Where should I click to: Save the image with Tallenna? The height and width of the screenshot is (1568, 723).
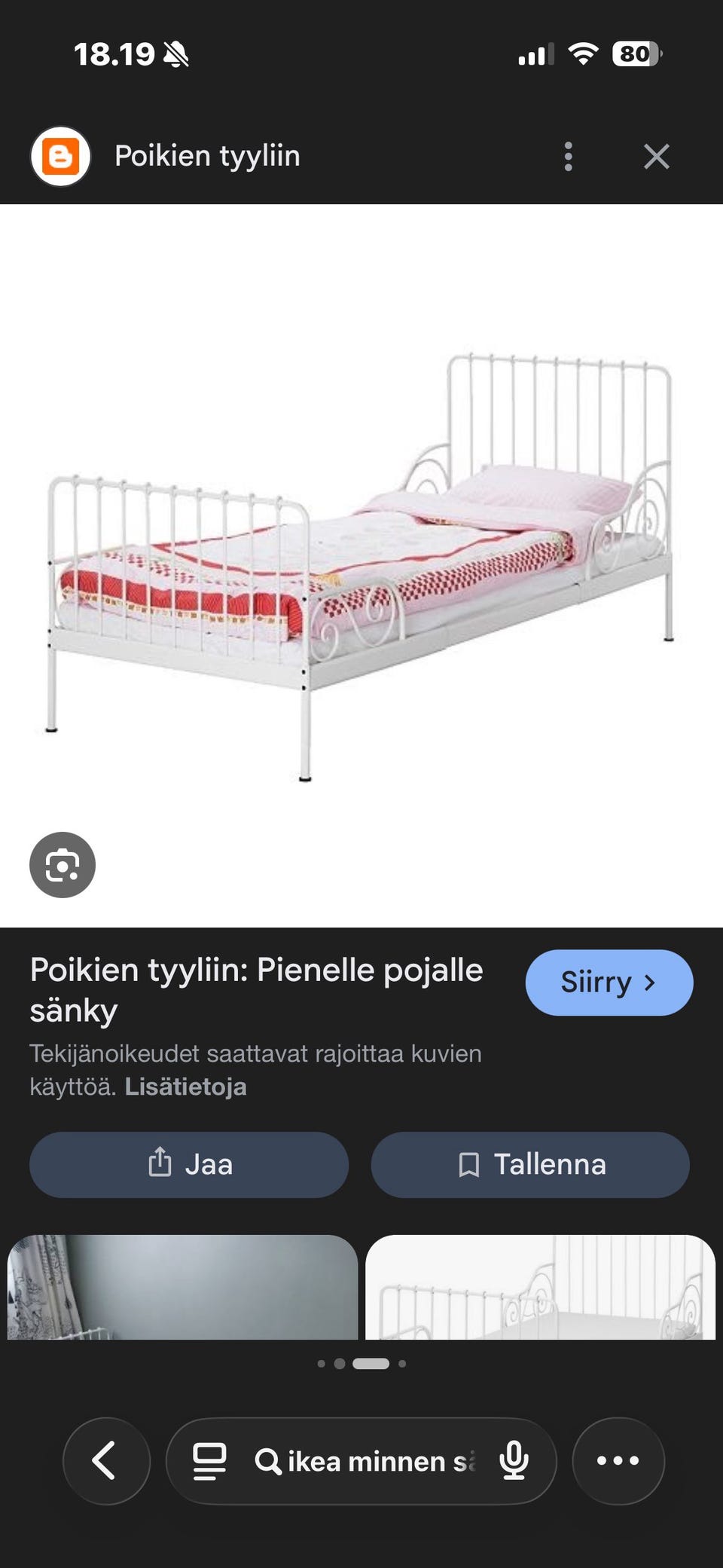tap(529, 1164)
